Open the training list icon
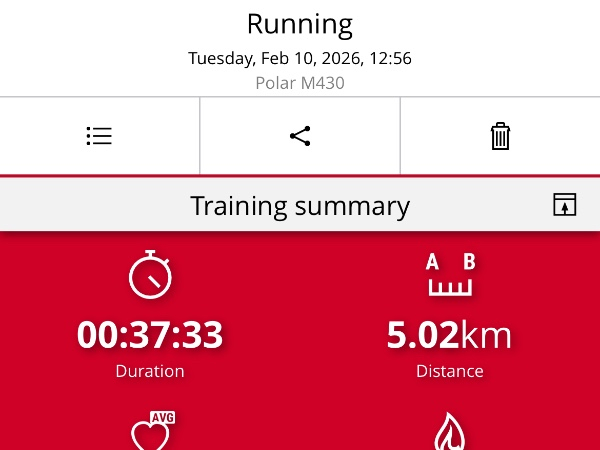Image resolution: width=600 pixels, height=450 pixels. click(99, 136)
